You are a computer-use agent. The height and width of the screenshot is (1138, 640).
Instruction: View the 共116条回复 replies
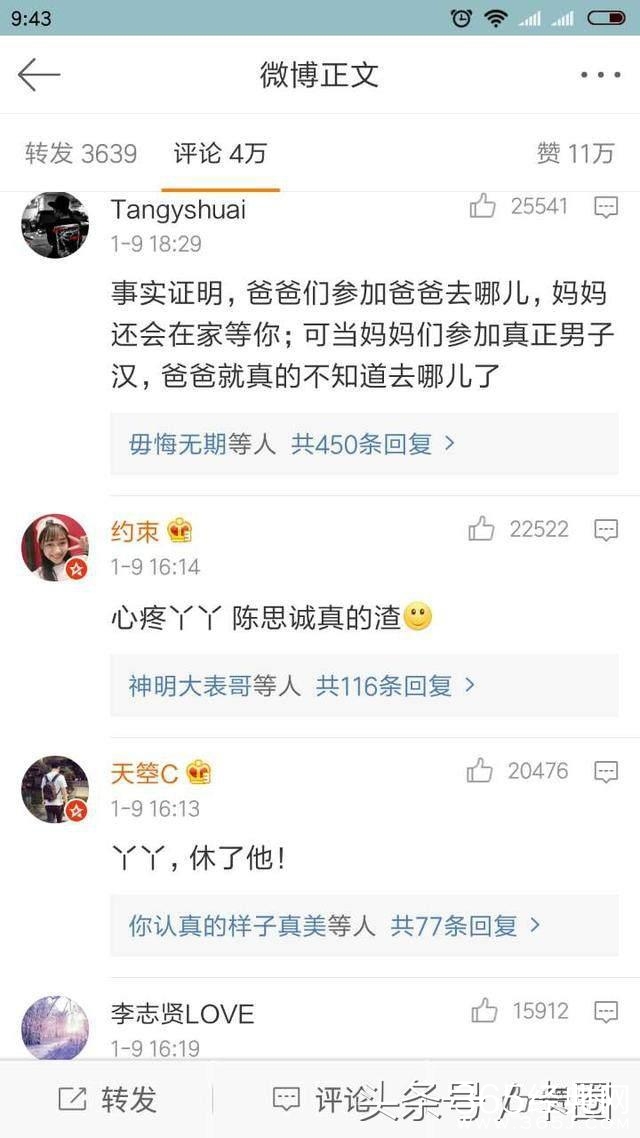[395, 686]
